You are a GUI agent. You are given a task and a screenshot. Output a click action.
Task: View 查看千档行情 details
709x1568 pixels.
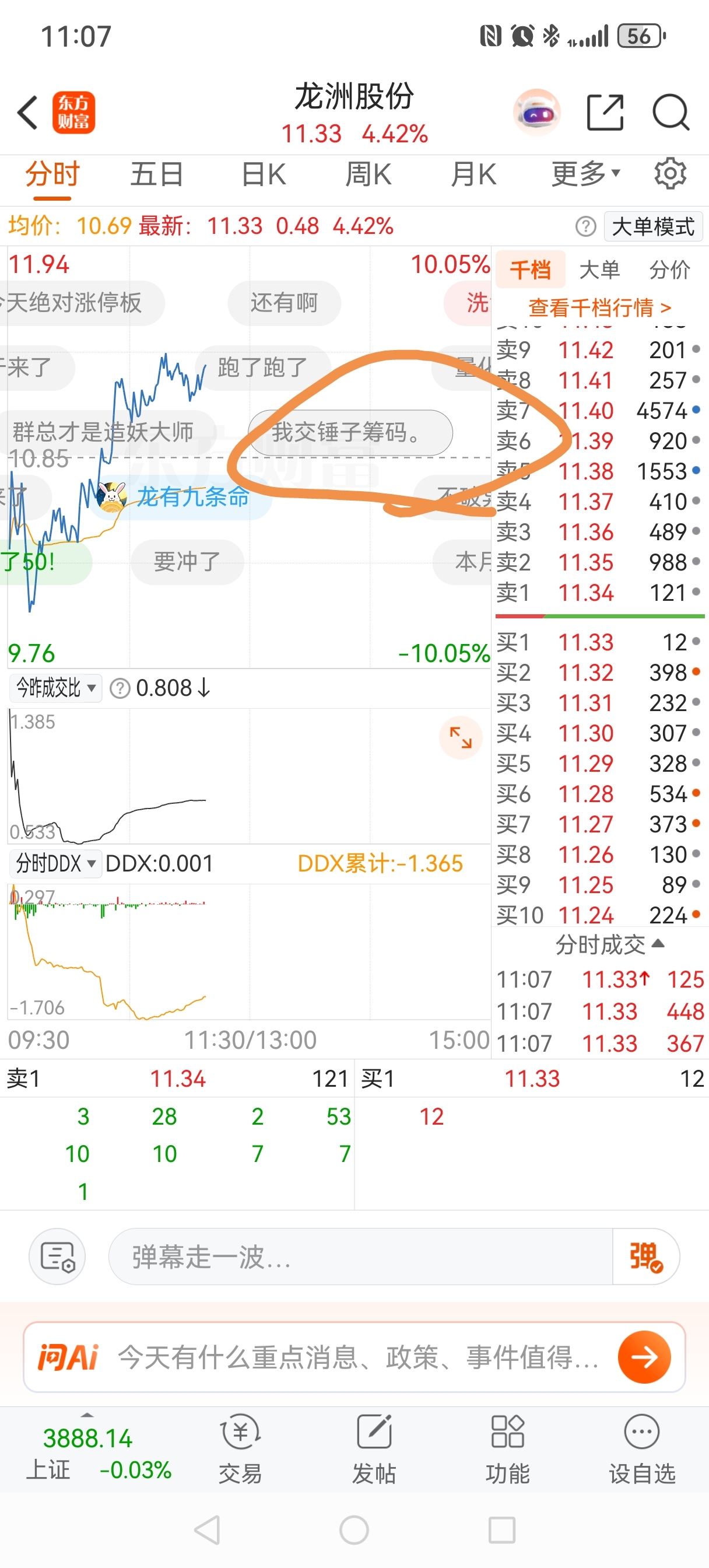click(599, 308)
